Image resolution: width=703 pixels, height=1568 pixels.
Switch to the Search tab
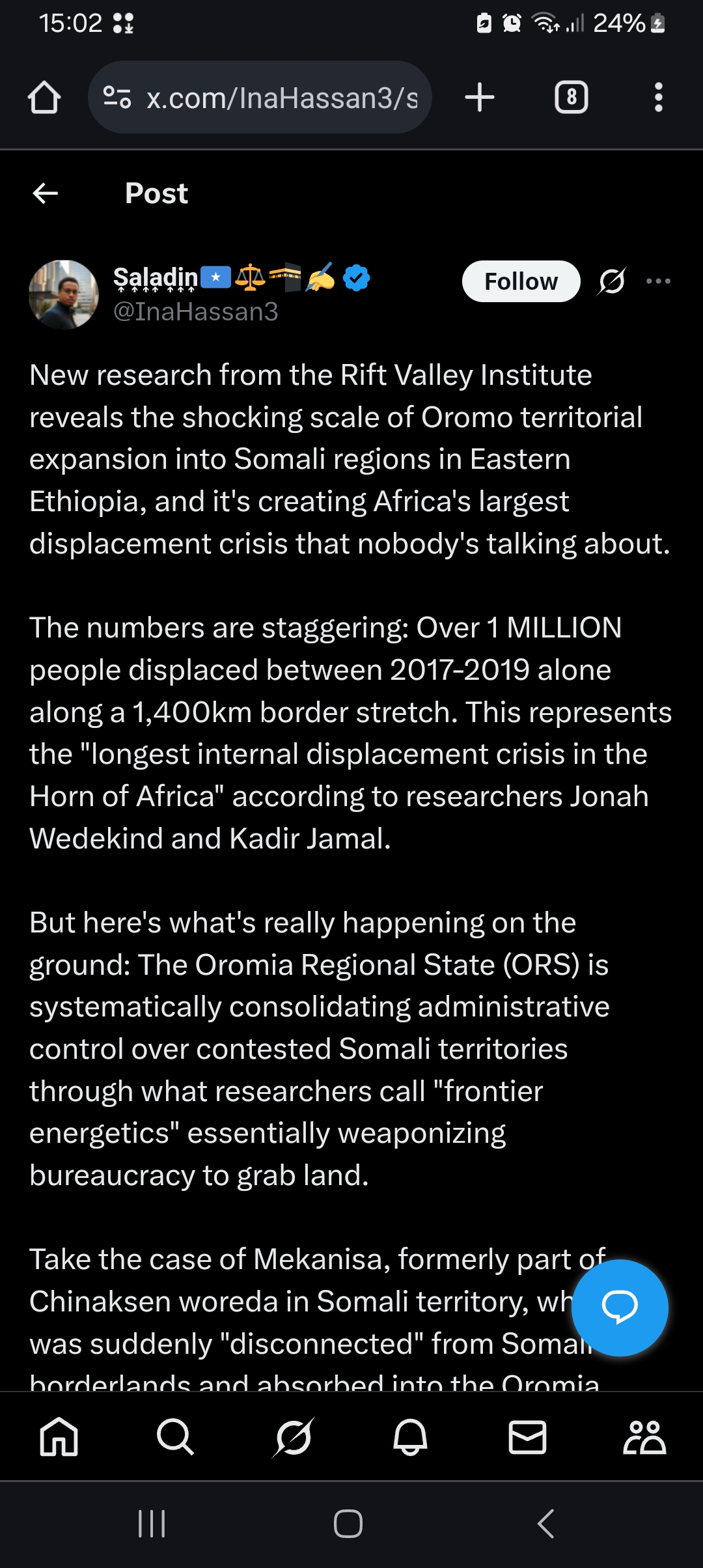tap(175, 1436)
